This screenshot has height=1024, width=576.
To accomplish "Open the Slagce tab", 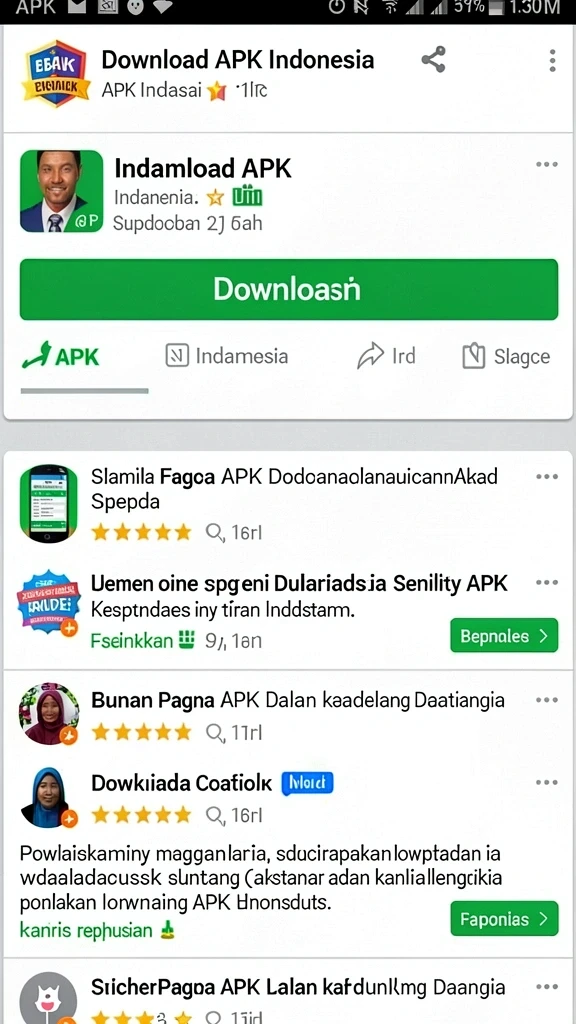I will point(506,356).
